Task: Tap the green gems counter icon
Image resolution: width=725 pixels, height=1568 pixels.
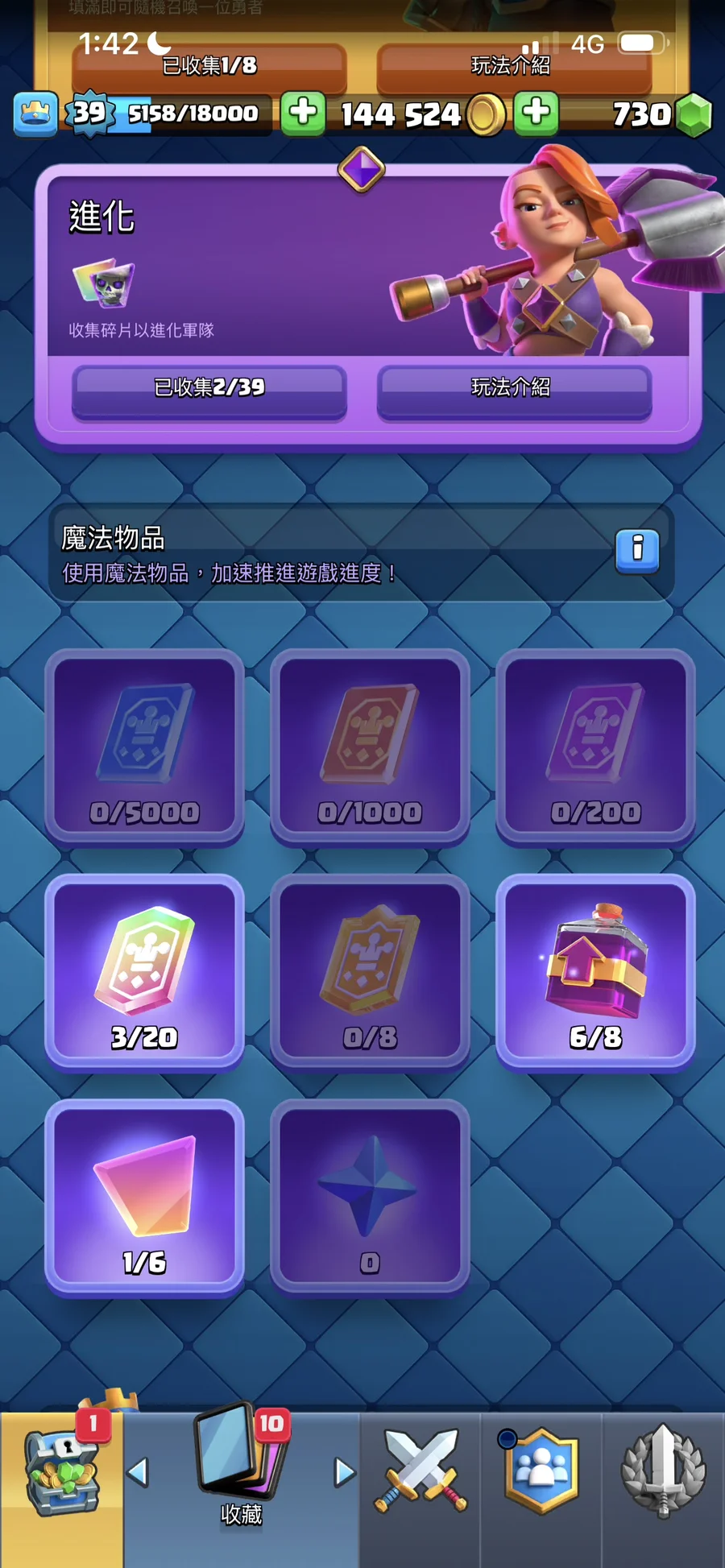Action: [x=693, y=114]
